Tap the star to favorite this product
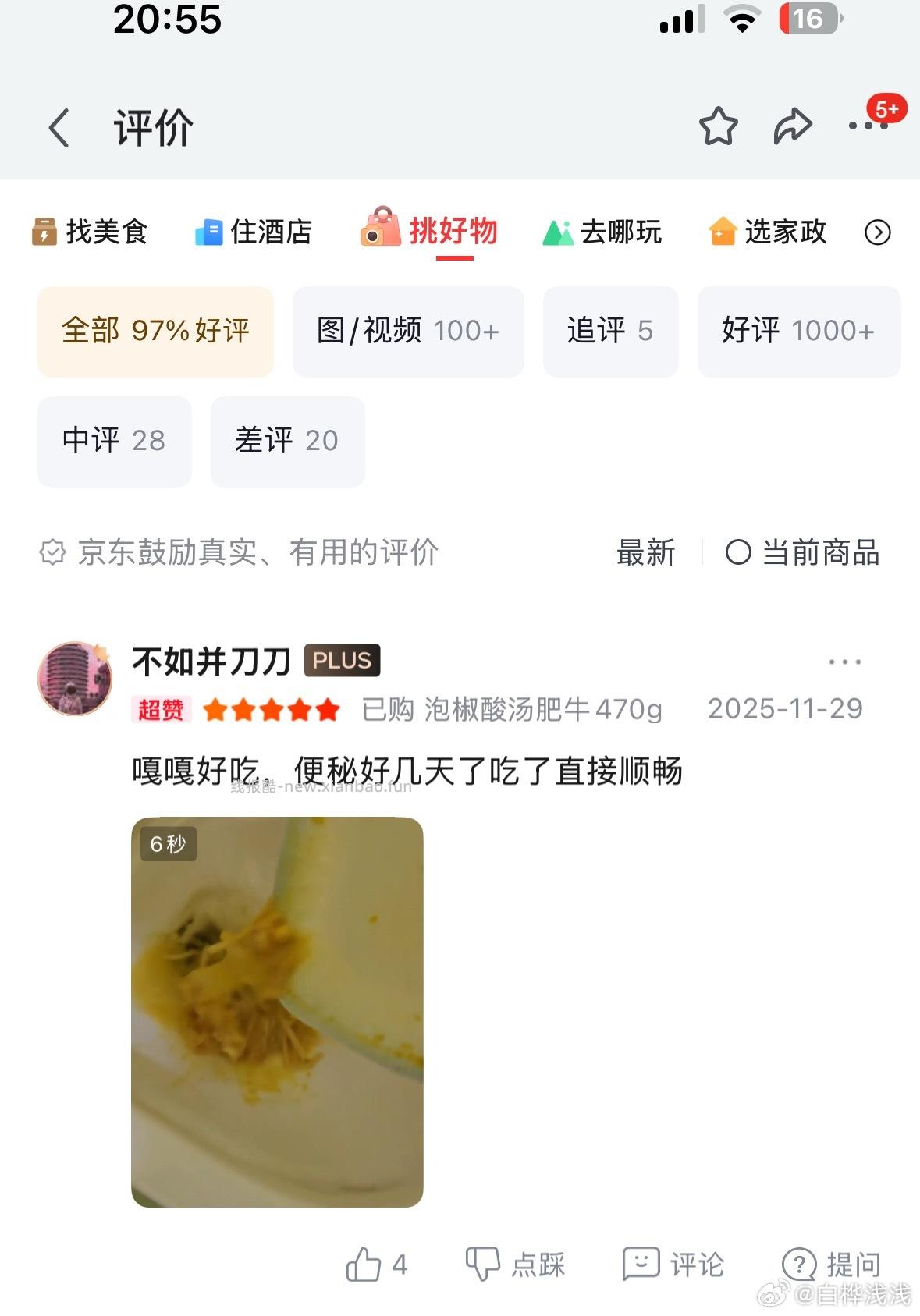The width and height of the screenshot is (920, 1316). click(x=719, y=127)
